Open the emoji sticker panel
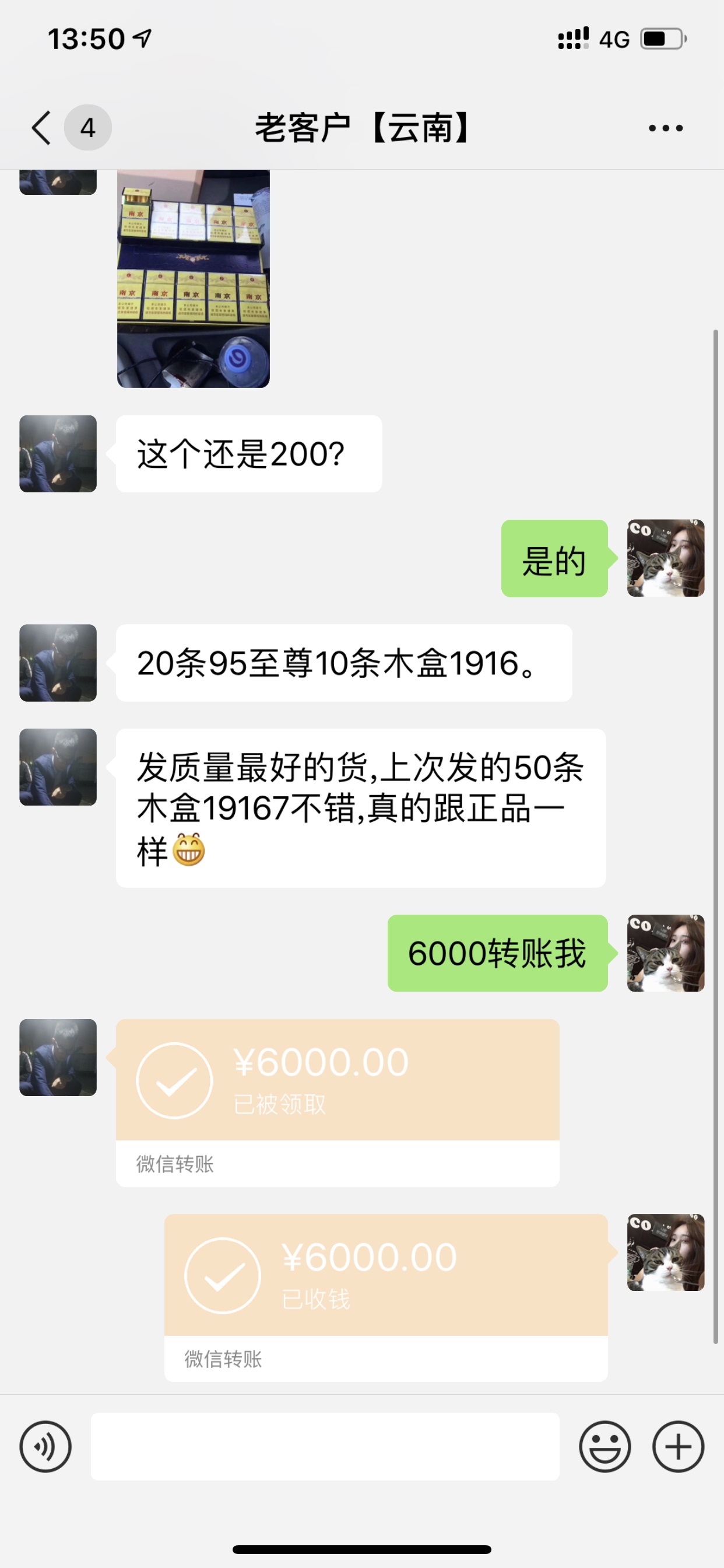This screenshot has width=724, height=1568. click(x=604, y=1446)
